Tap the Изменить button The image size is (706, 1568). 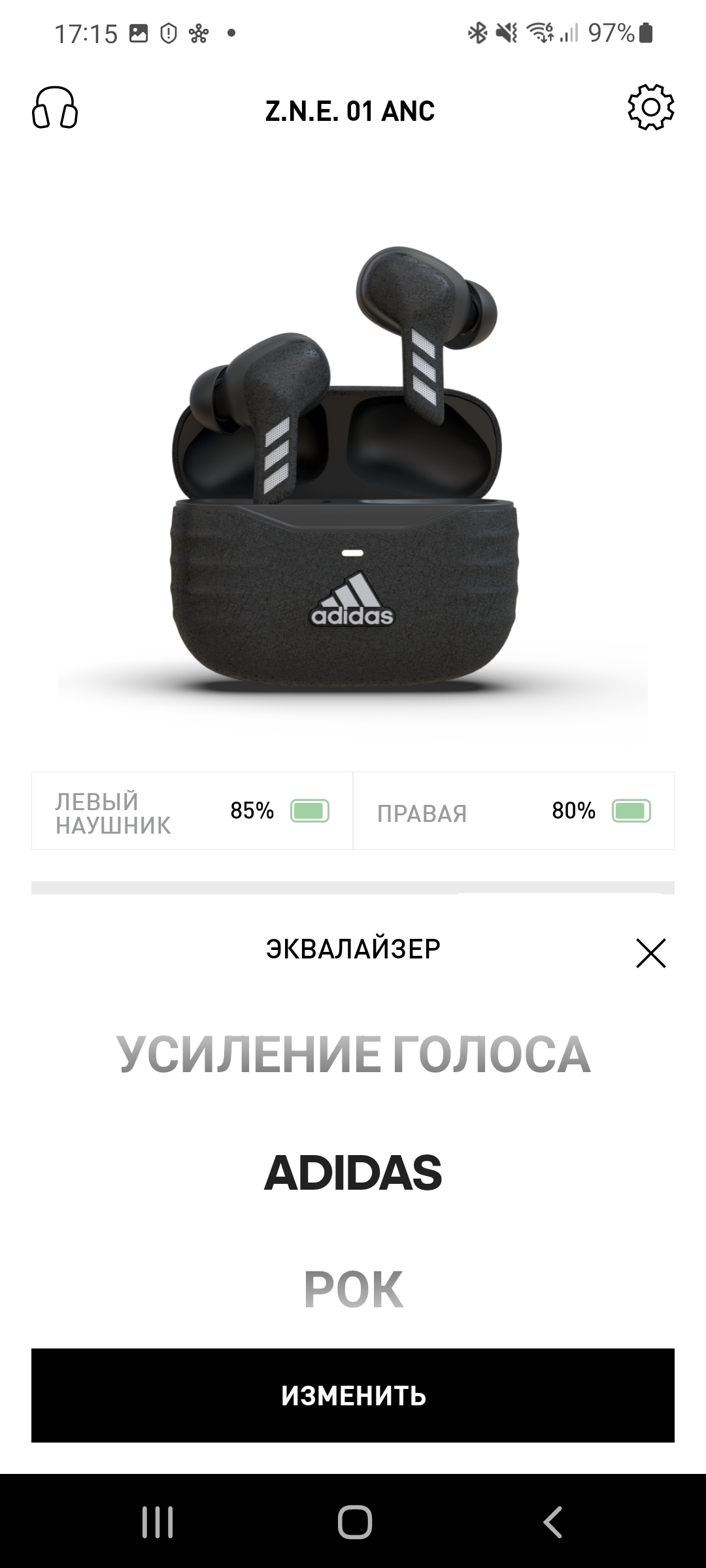[353, 1395]
